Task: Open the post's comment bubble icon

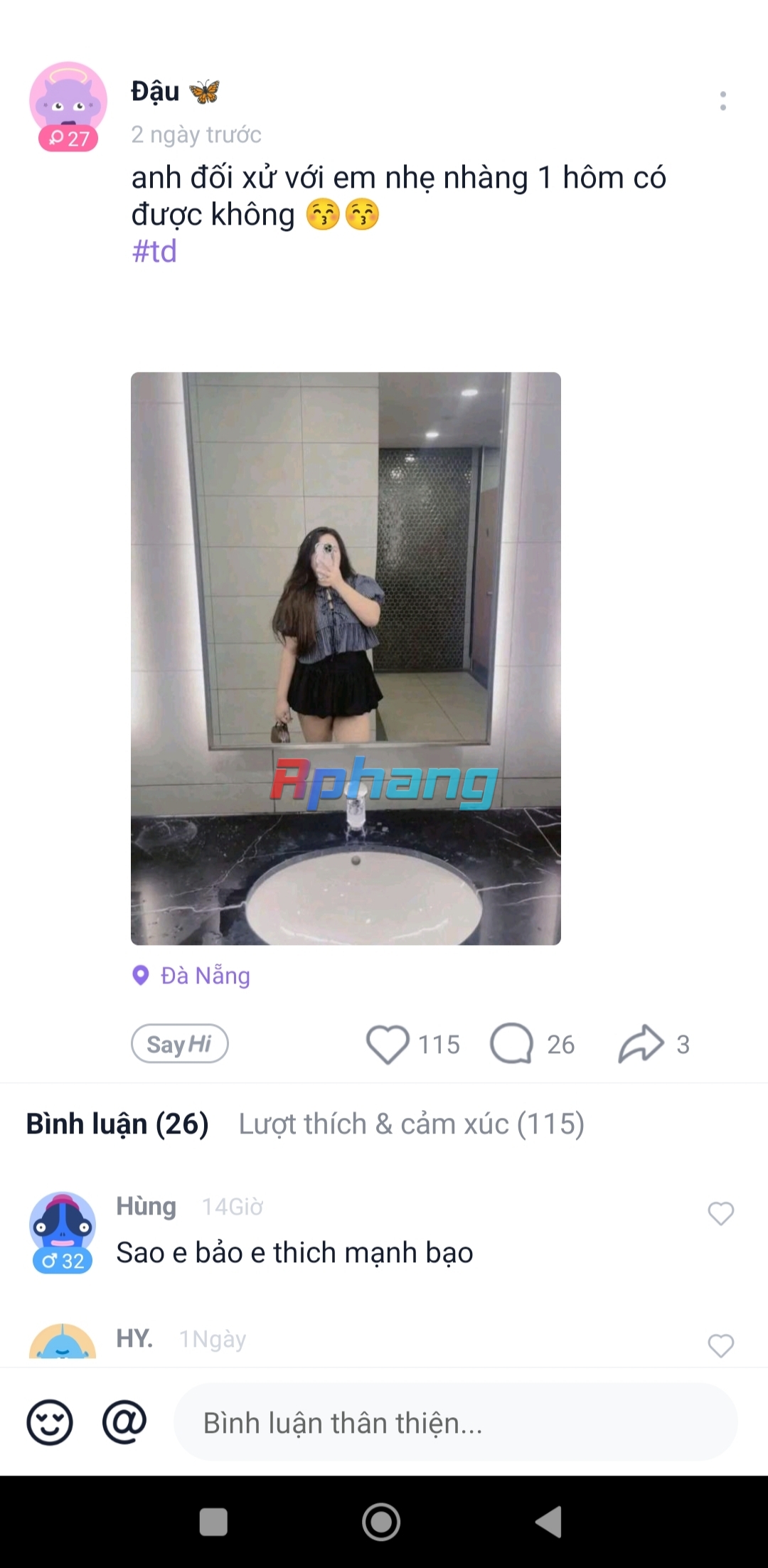Action: tap(511, 1044)
